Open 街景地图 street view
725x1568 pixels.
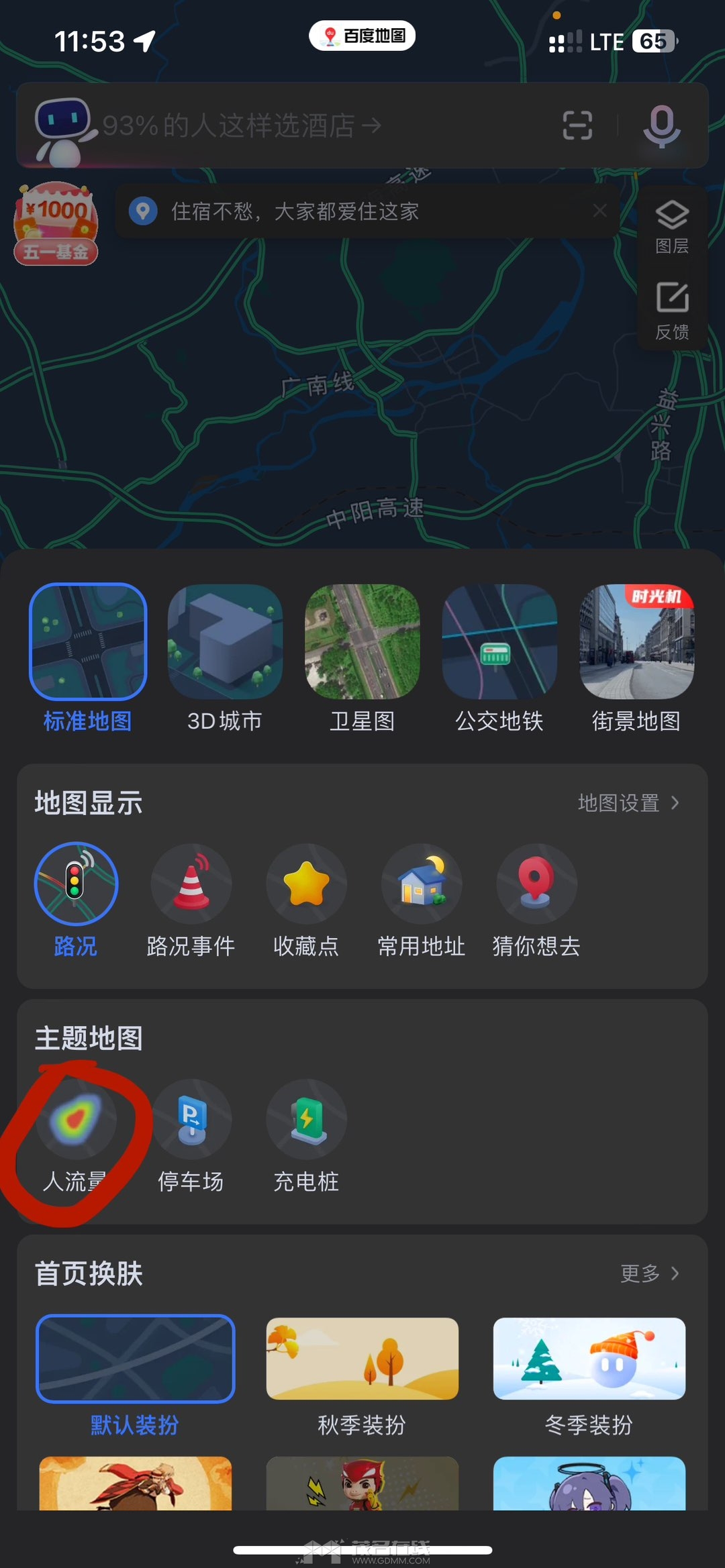(x=636, y=658)
